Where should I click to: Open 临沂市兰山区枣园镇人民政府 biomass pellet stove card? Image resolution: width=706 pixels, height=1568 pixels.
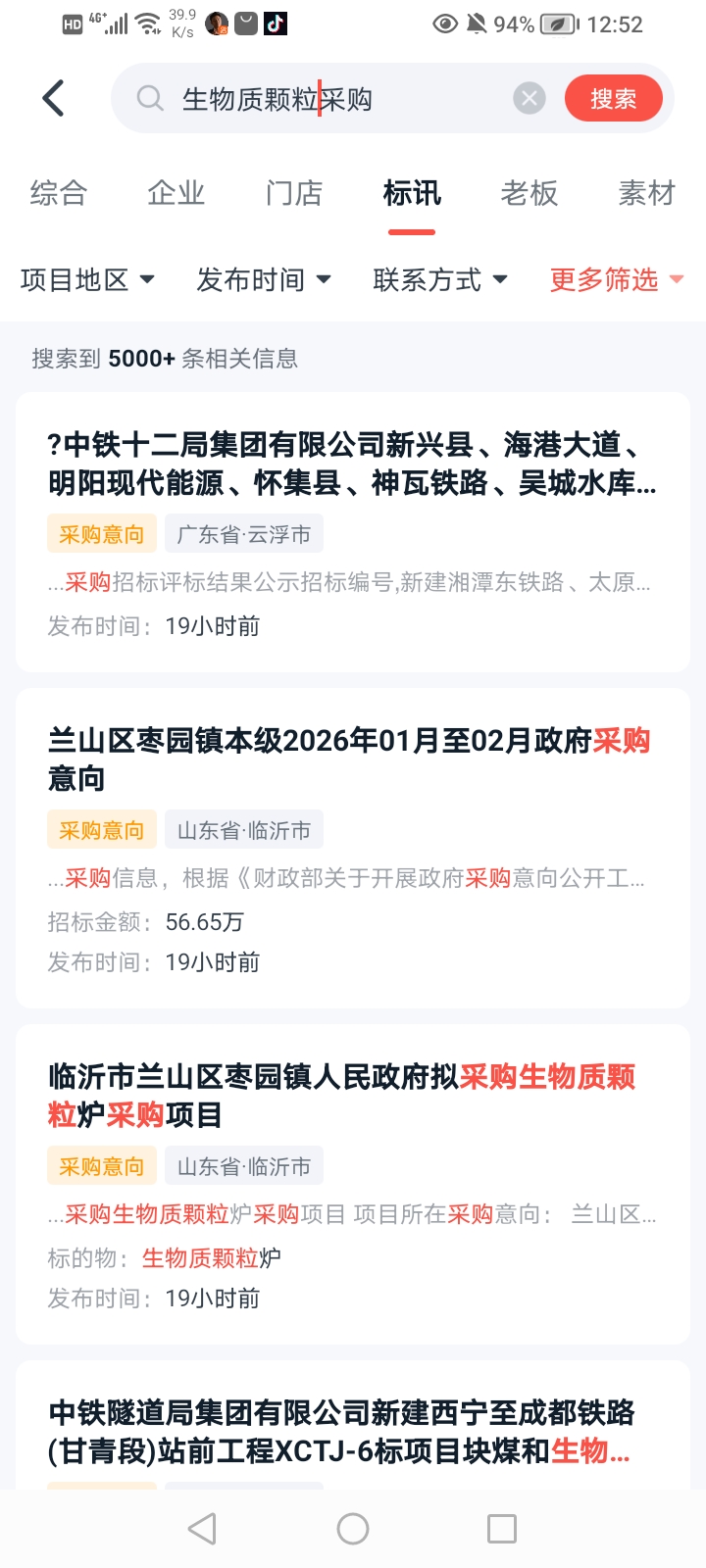(353, 1095)
